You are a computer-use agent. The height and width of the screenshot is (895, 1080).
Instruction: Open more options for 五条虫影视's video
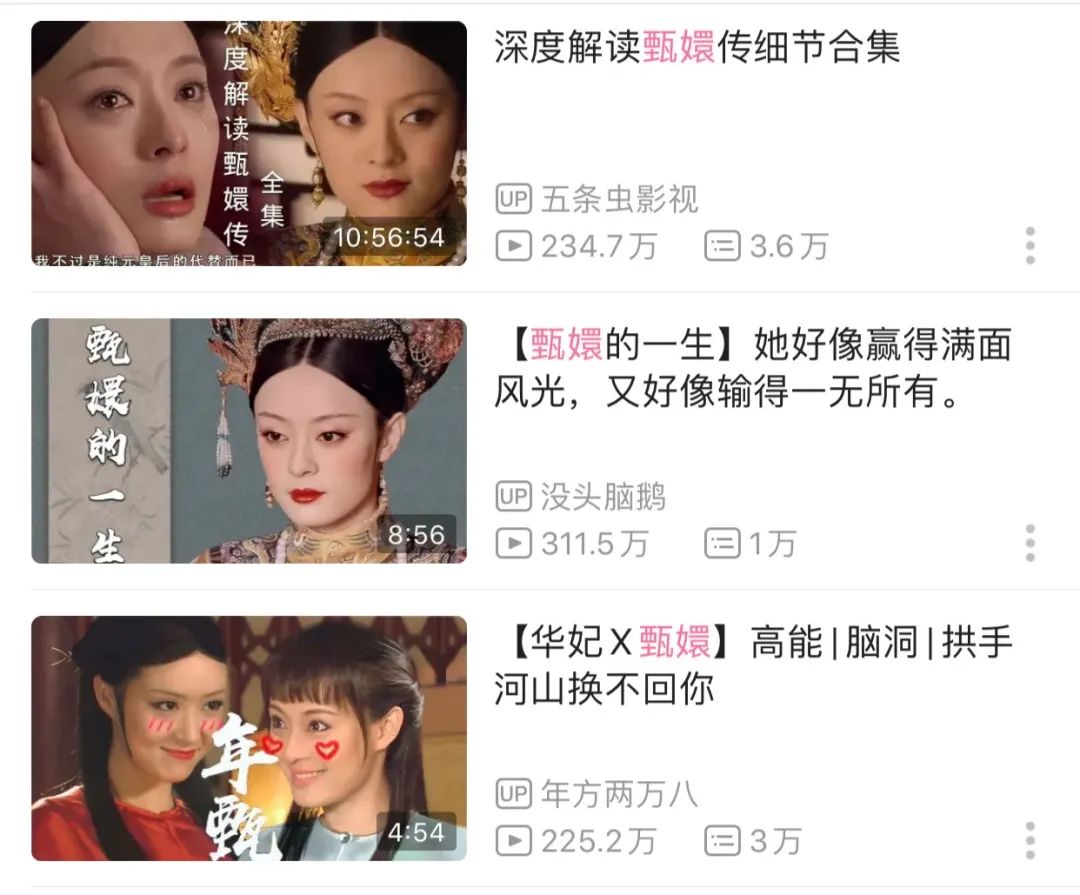coord(1030,245)
